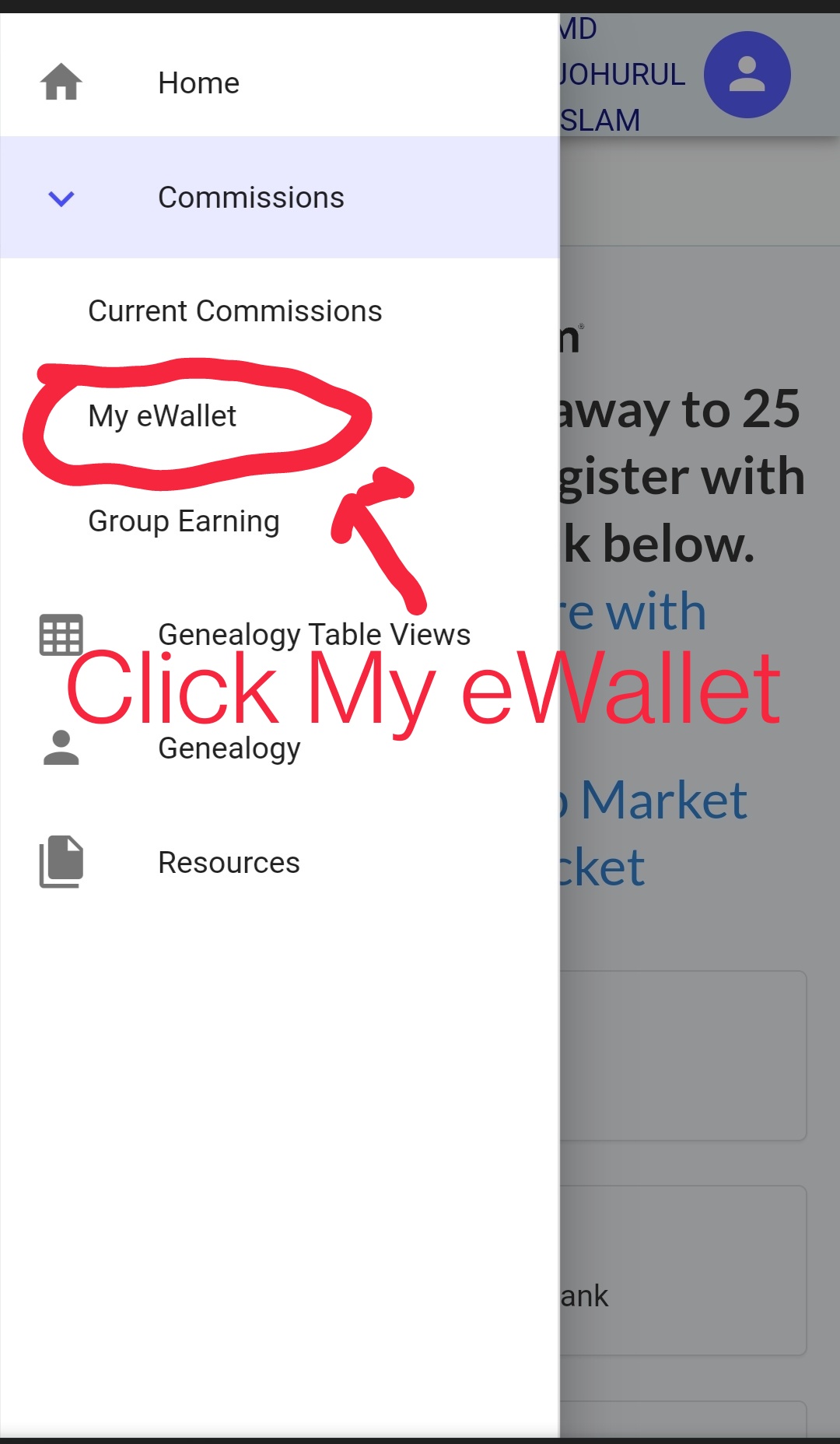This screenshot has height=1444, width=840.
Task: Open Genealogy Table Views
Action: (x=313, y=634)
